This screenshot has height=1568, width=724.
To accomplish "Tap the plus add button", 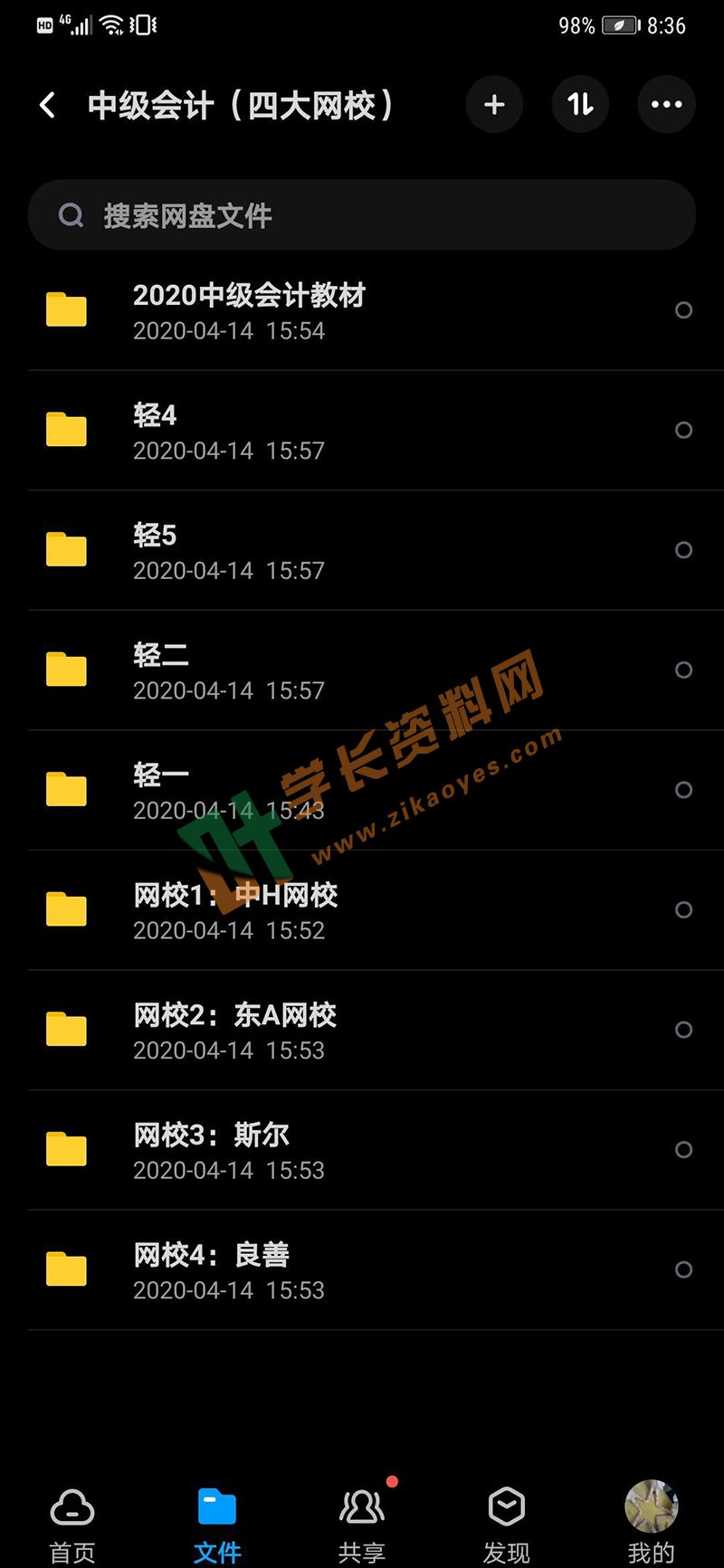I will pos(494,105).
